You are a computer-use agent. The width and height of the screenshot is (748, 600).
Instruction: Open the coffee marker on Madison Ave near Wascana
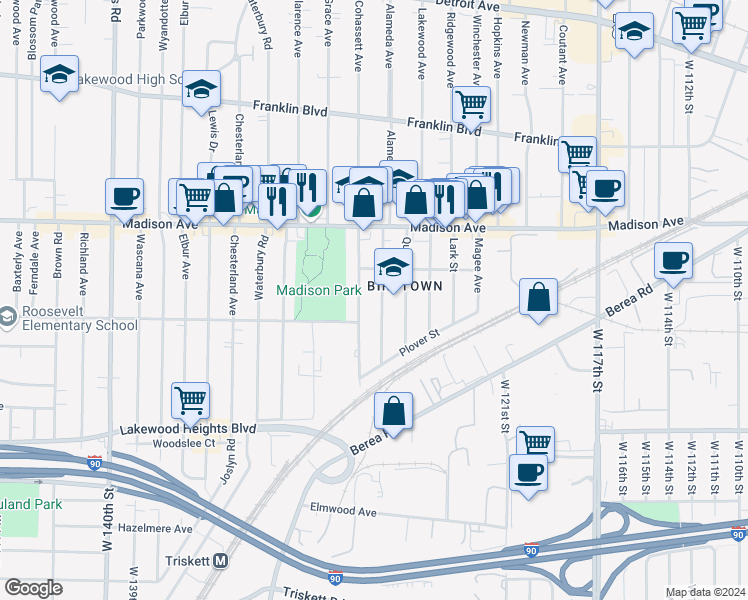[125, 200]
